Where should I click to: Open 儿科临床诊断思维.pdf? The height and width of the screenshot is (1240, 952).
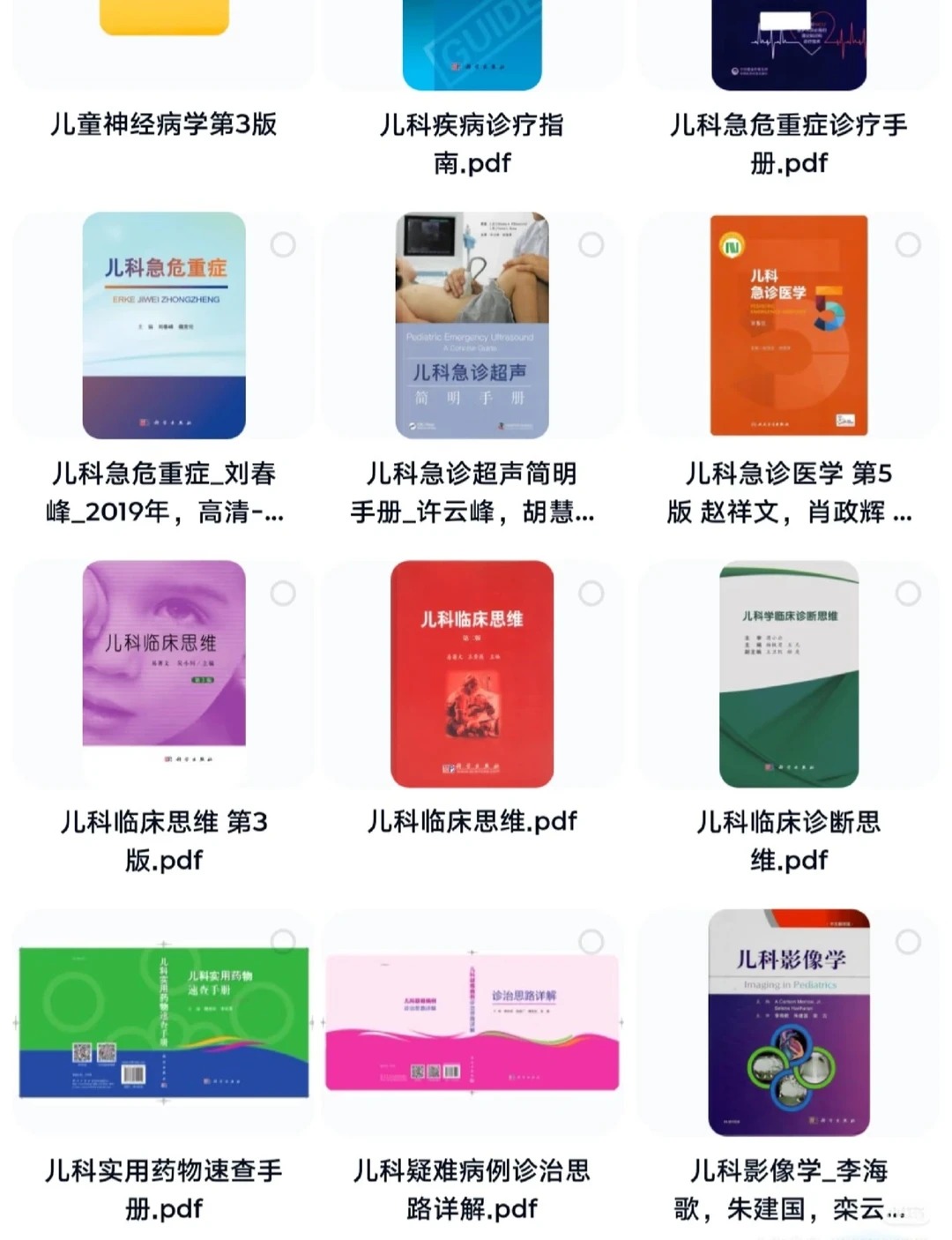pos(788,674)
